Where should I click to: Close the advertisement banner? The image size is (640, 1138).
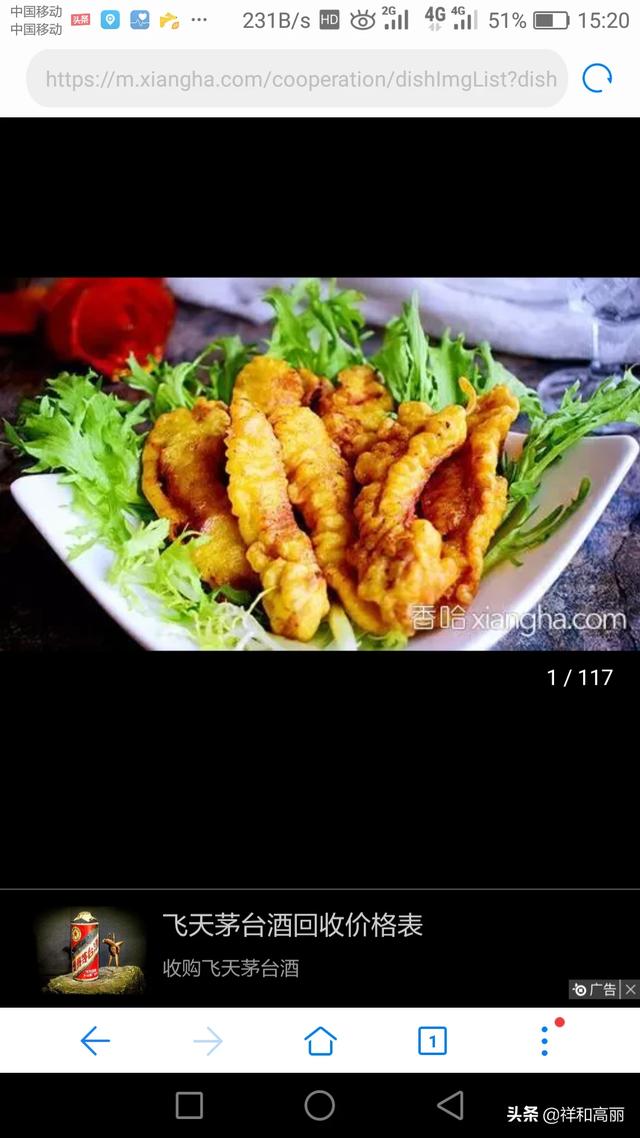click(x=630, y=989)
